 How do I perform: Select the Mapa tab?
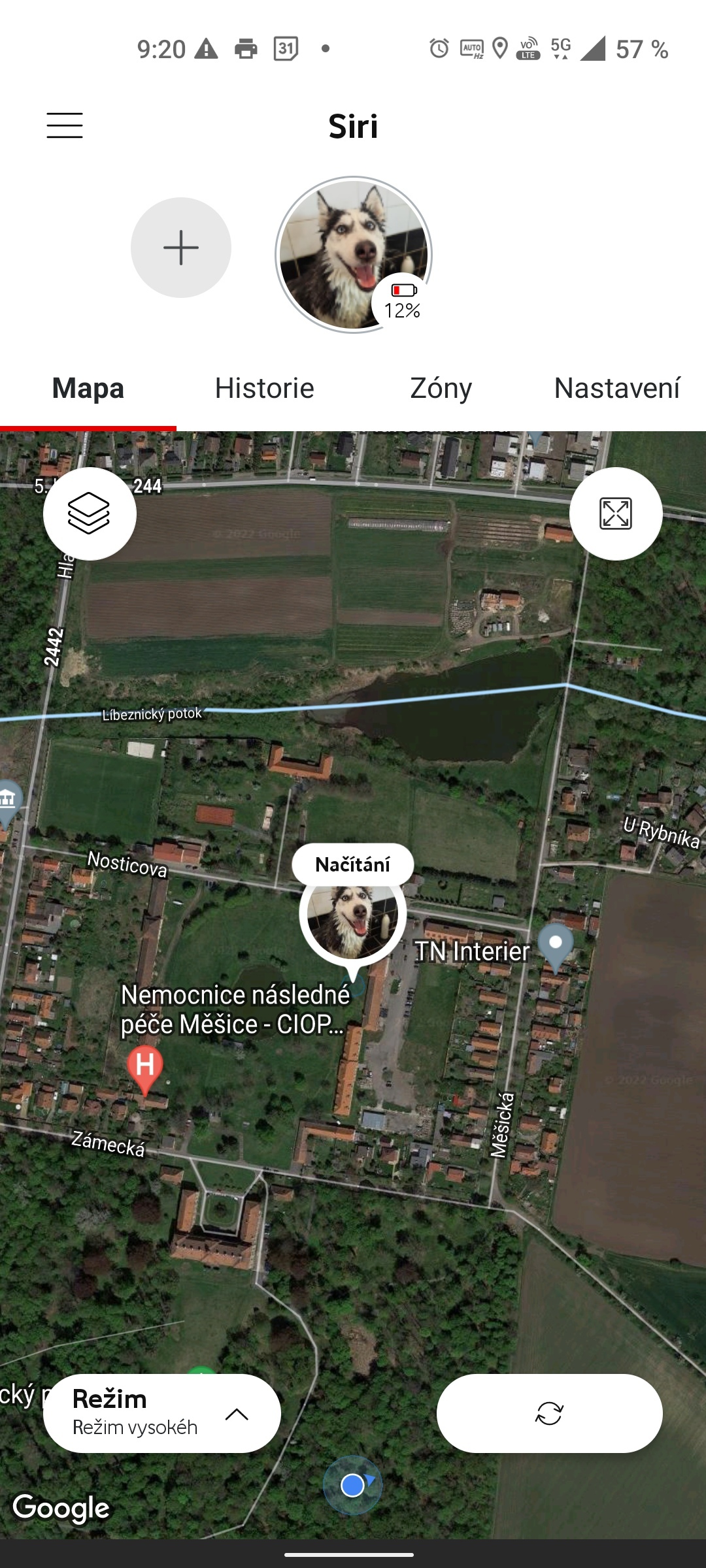coord(88,388)
